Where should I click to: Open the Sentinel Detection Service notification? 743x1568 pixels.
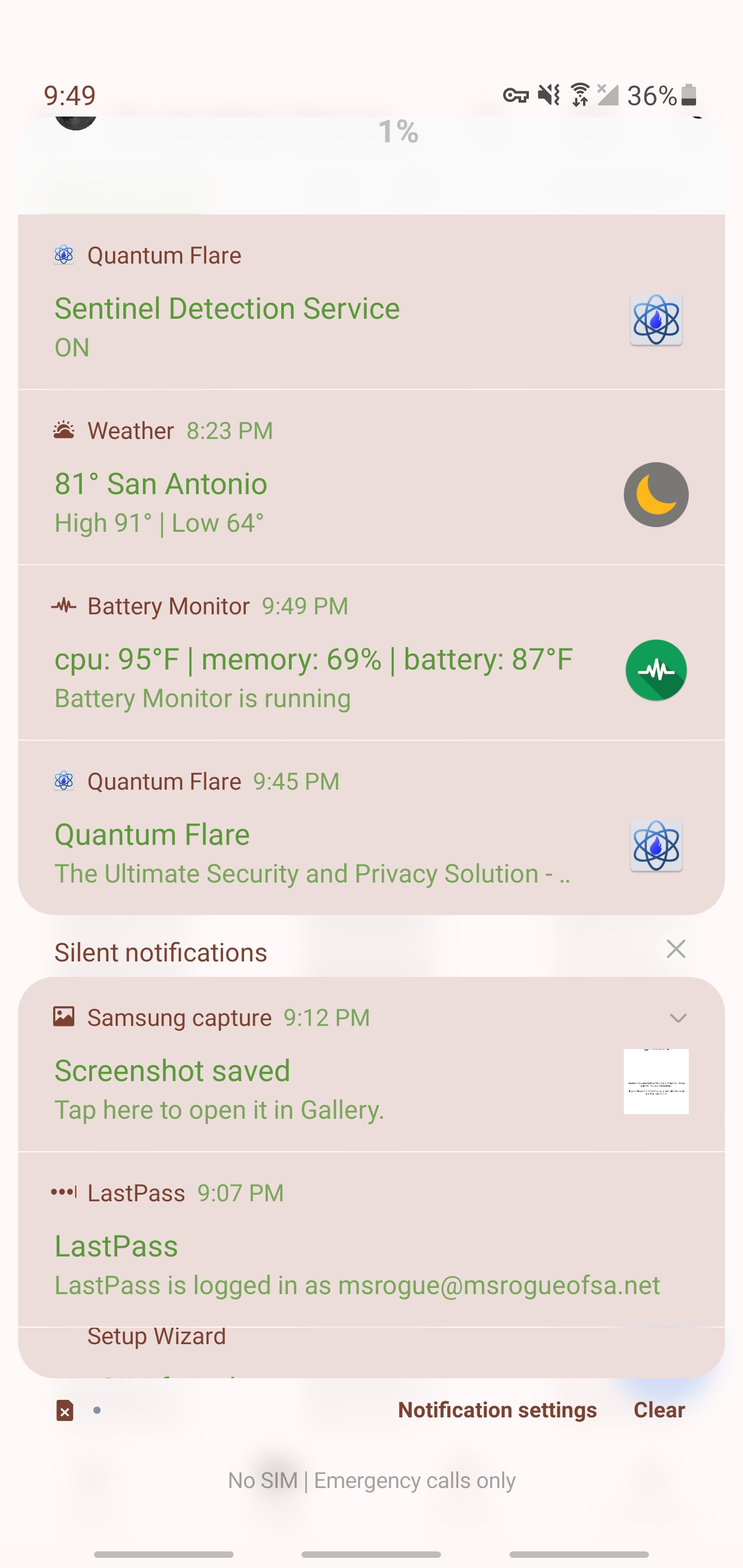(x=227, y=308)
